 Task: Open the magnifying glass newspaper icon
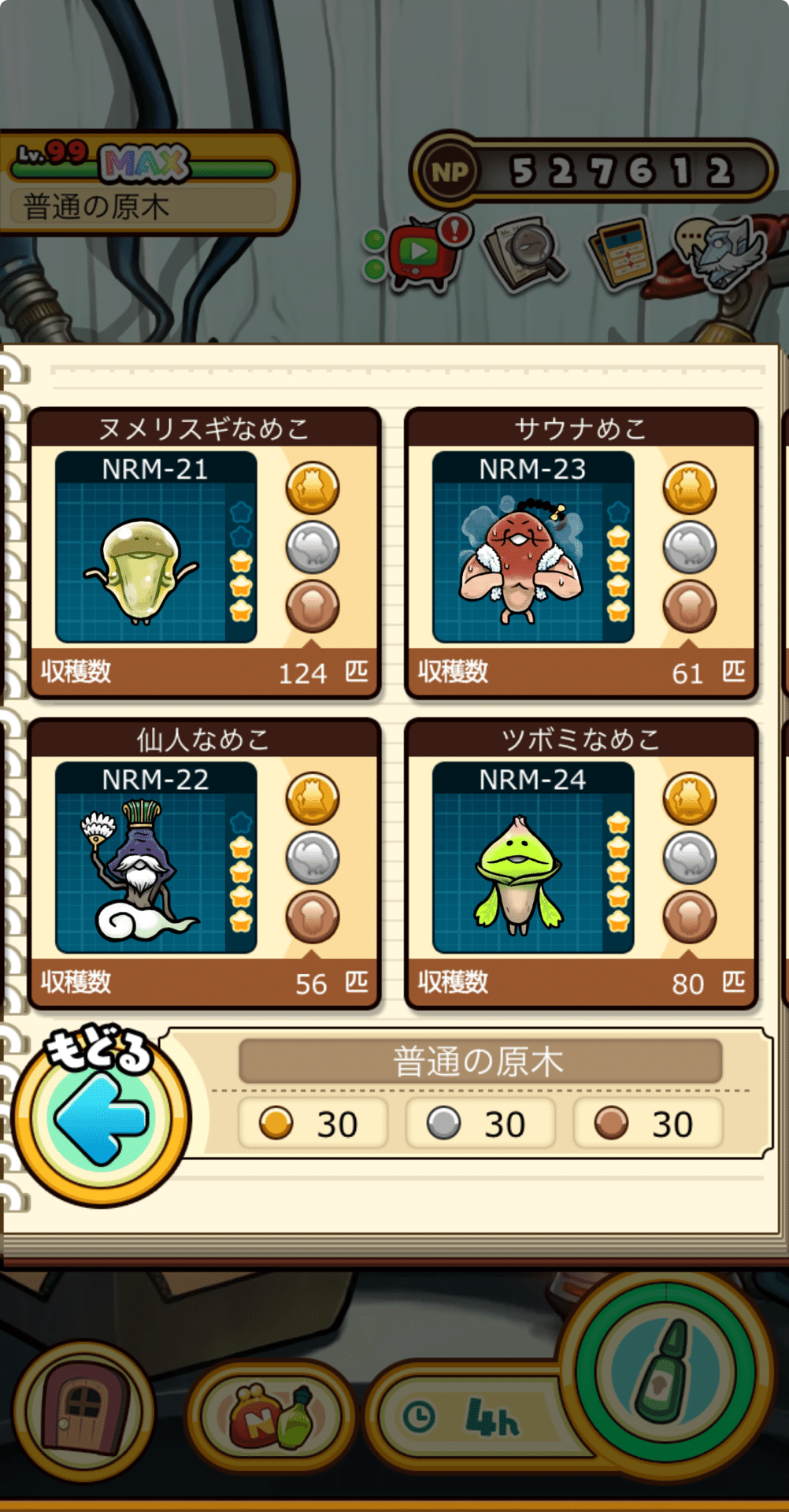[523, 254]
